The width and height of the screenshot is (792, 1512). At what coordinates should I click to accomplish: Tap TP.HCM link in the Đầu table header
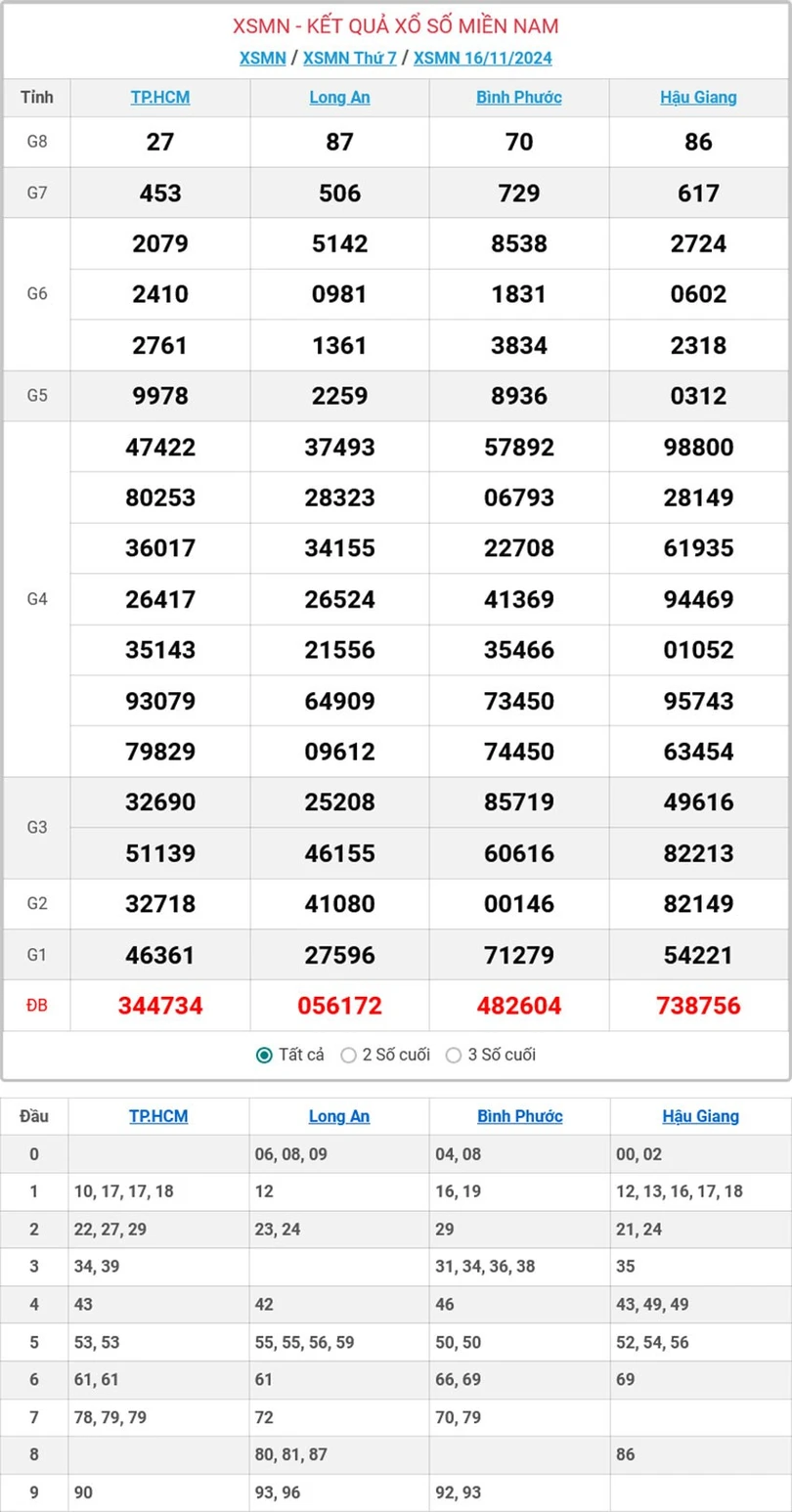158,1116
